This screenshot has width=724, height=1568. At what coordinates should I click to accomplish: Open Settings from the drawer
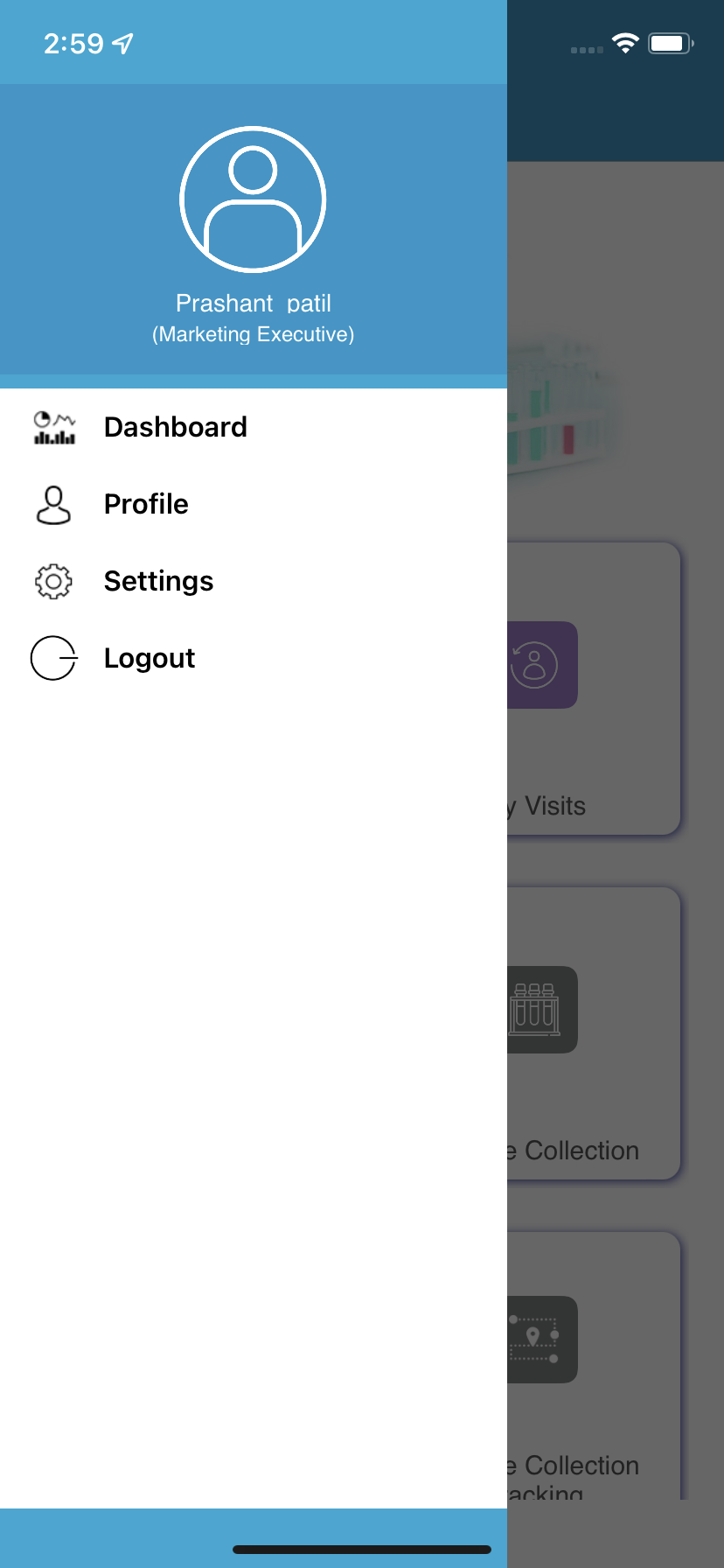[x=158, y=582]
